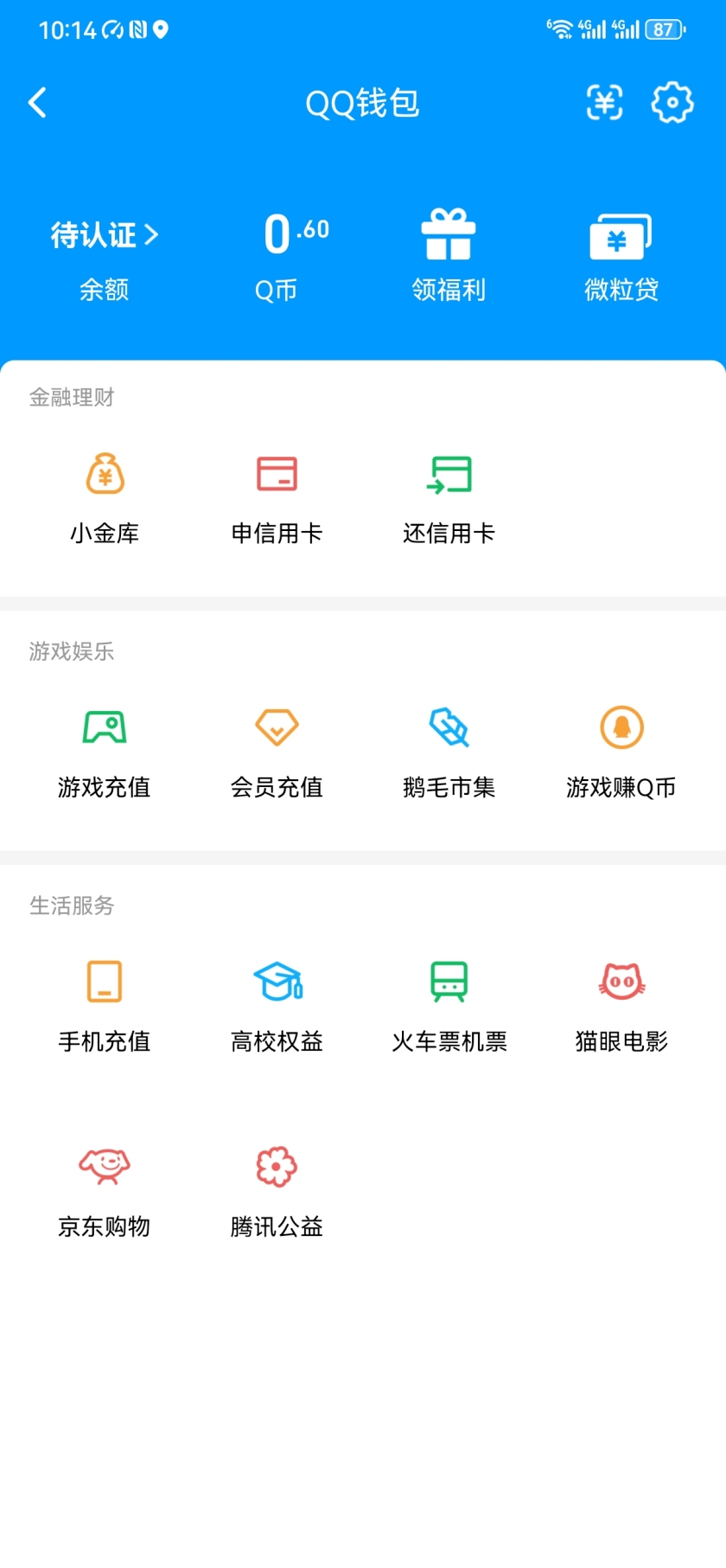
Task: Open 游戏充值 game recharge
Action: [x=104, y=751]
